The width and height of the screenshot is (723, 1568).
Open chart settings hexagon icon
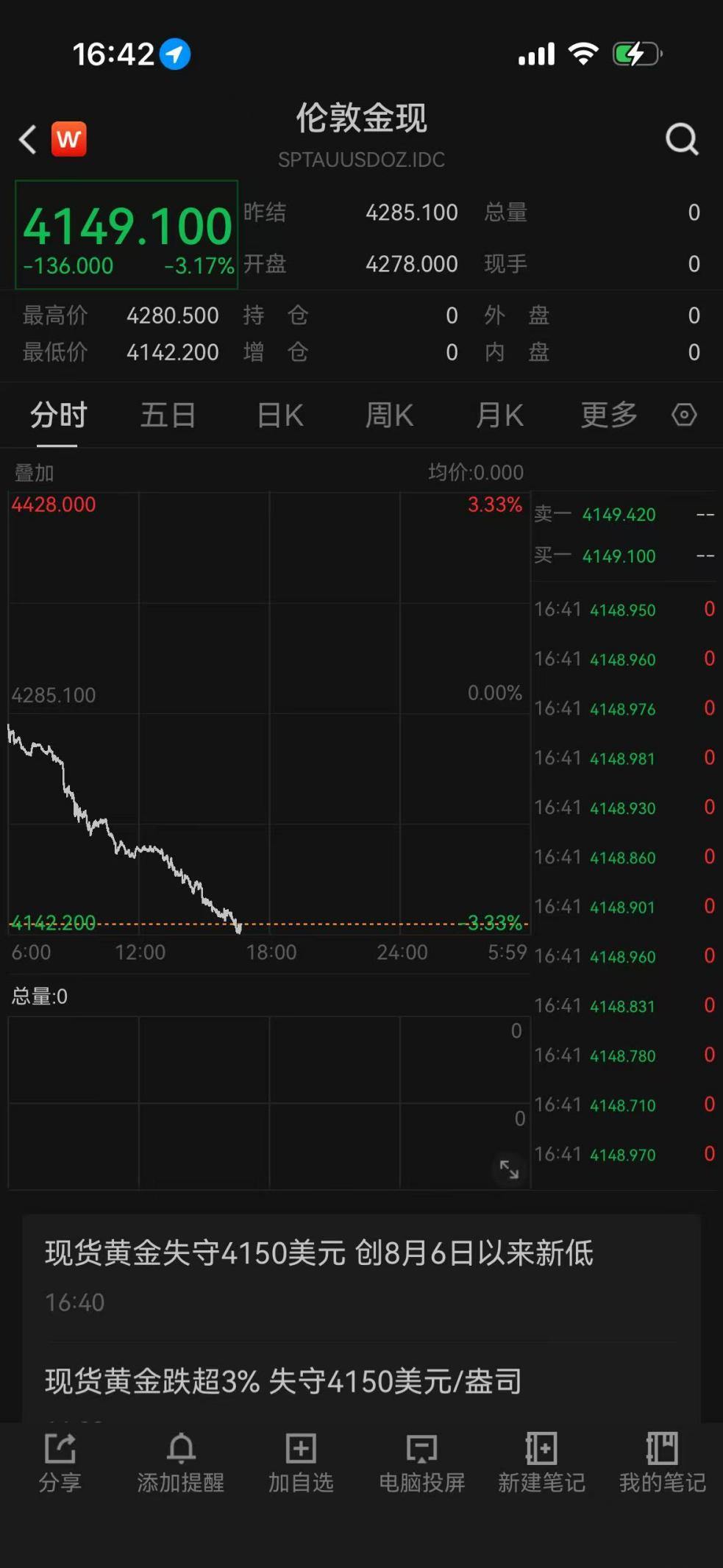pos(684,415)
